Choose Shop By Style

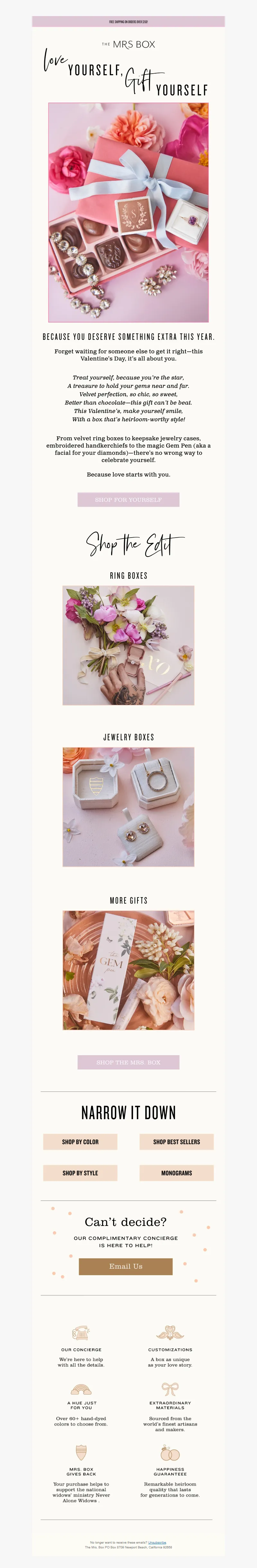(x=80, y=1173)
